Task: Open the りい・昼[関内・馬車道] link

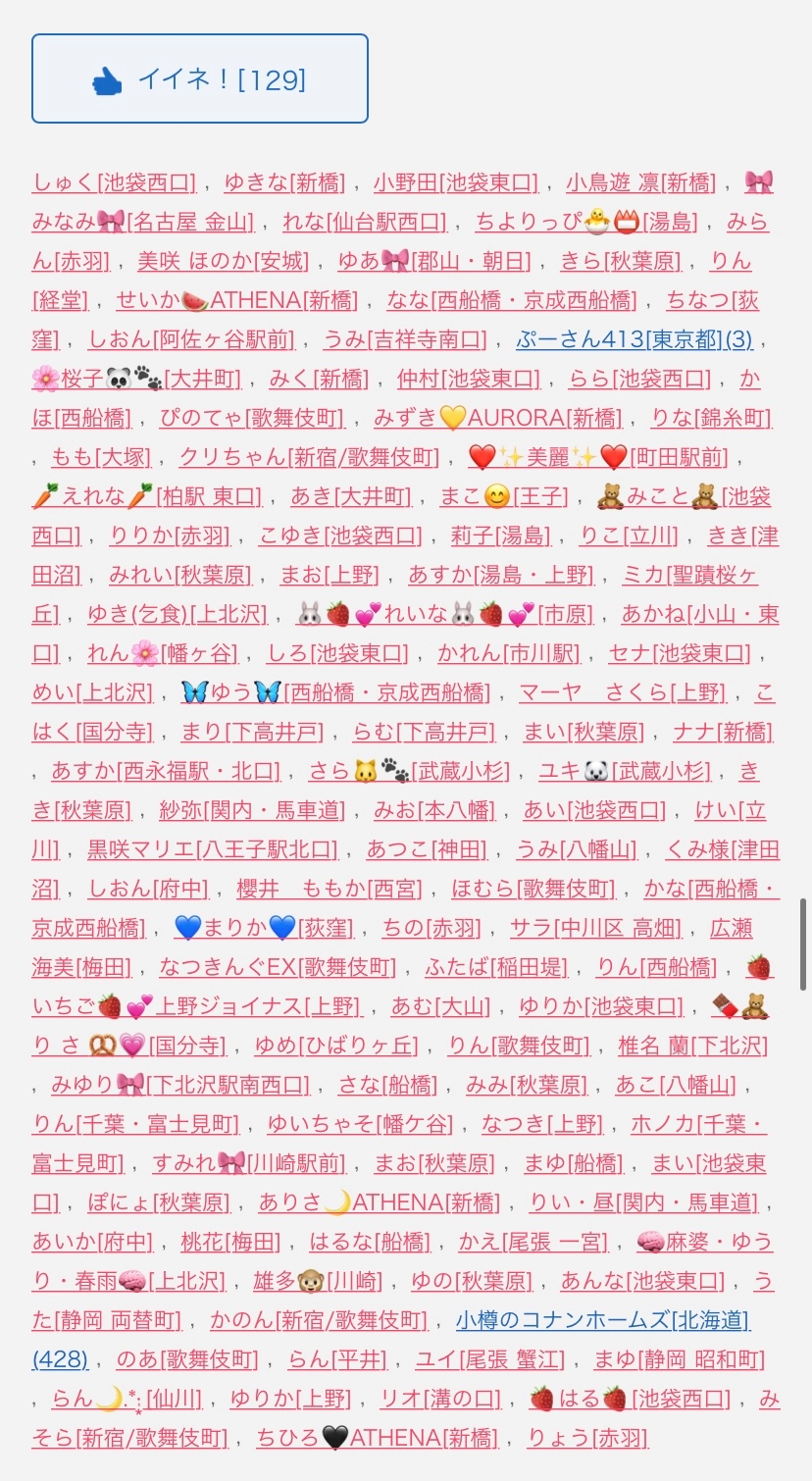Action: [644, 1202]
